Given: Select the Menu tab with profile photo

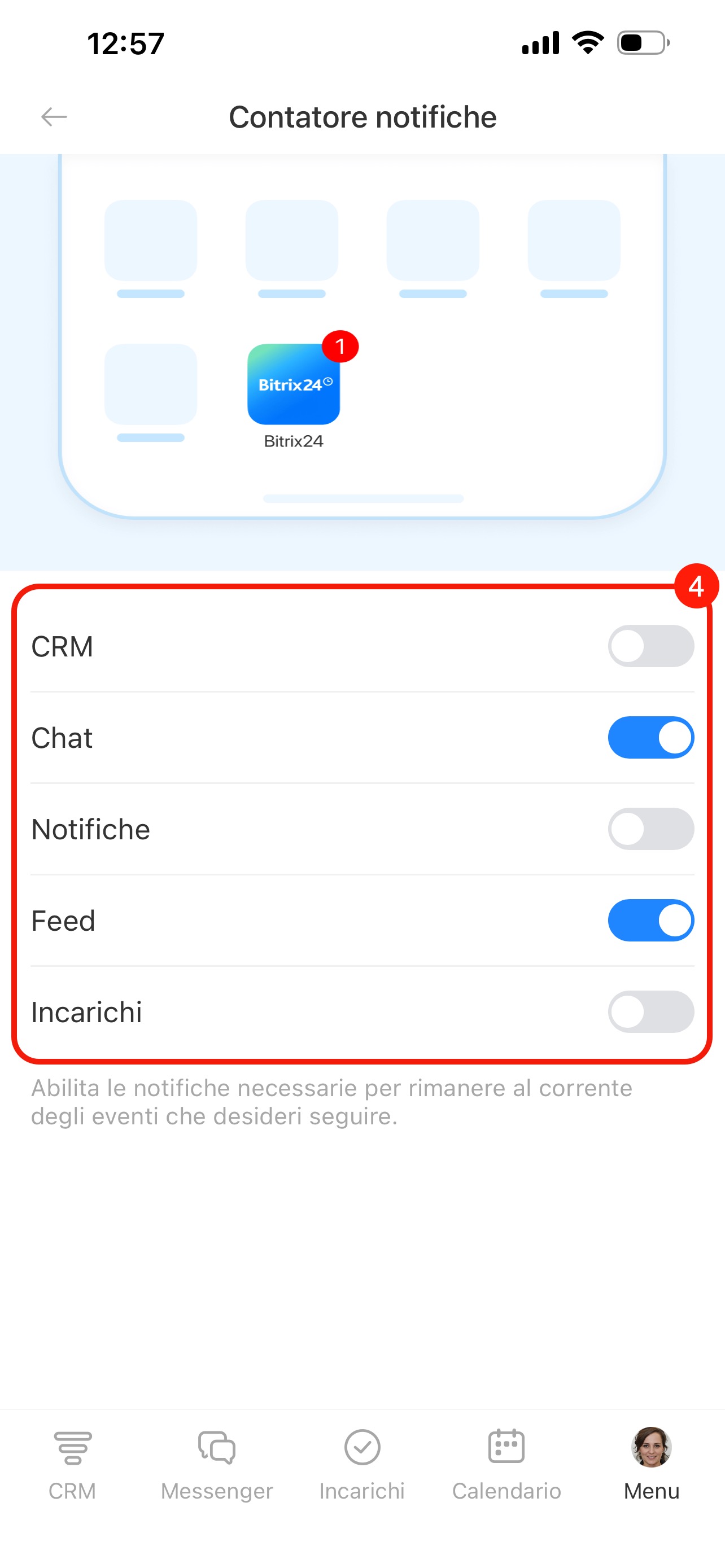Looking at the screenshot, I should [x=650, y=1464].
